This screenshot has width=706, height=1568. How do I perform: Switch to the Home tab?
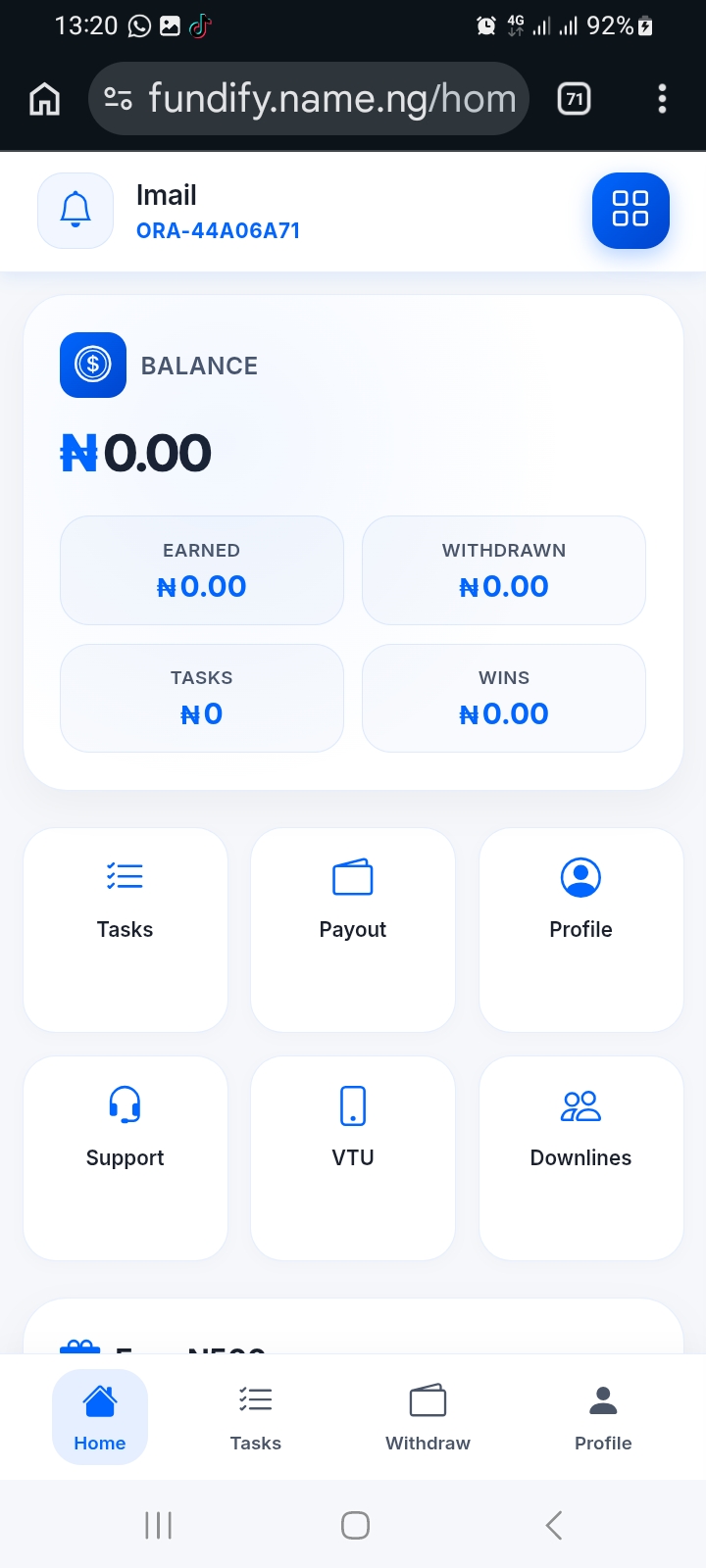coord(100,1417)
